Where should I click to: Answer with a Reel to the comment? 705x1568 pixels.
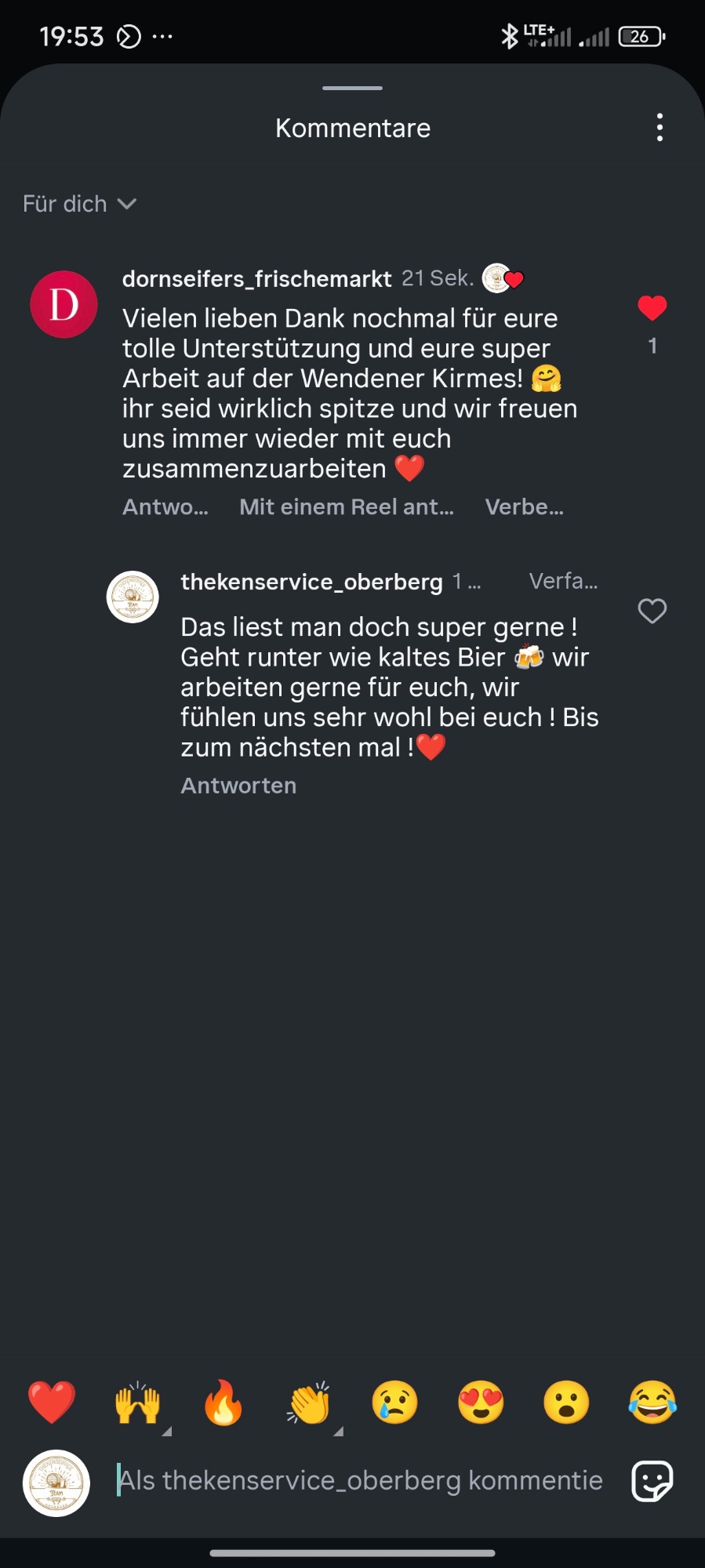coord(347,507)
